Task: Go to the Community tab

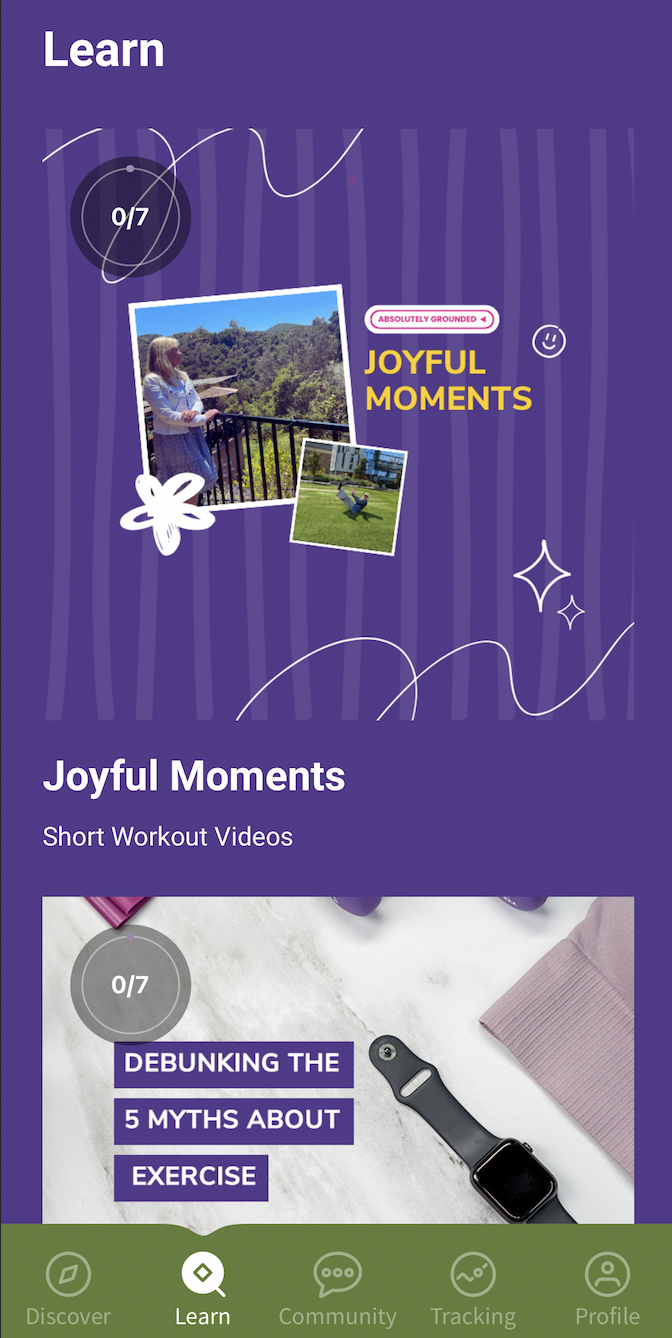Action: (x=337, y=1289)
